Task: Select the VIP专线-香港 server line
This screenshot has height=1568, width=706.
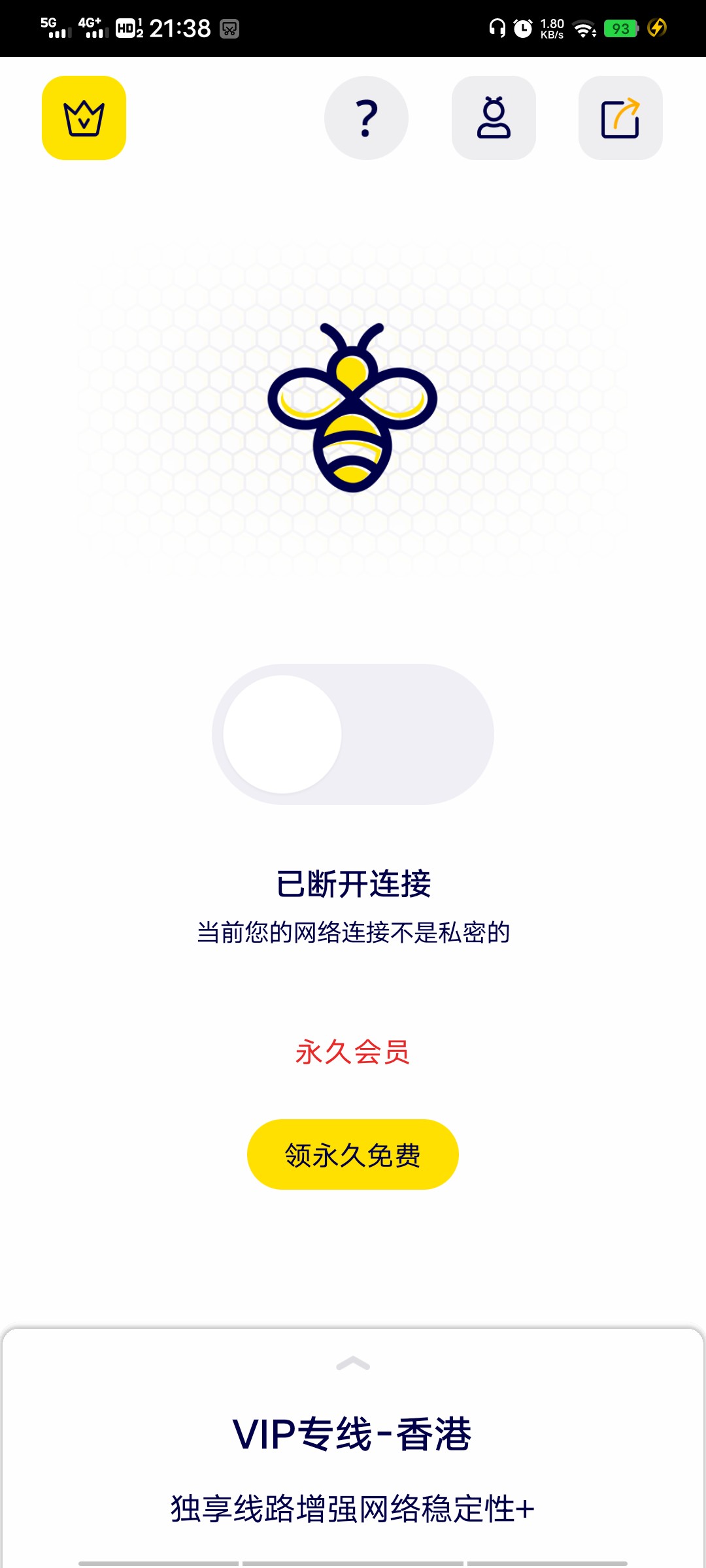Action: 352,1434
